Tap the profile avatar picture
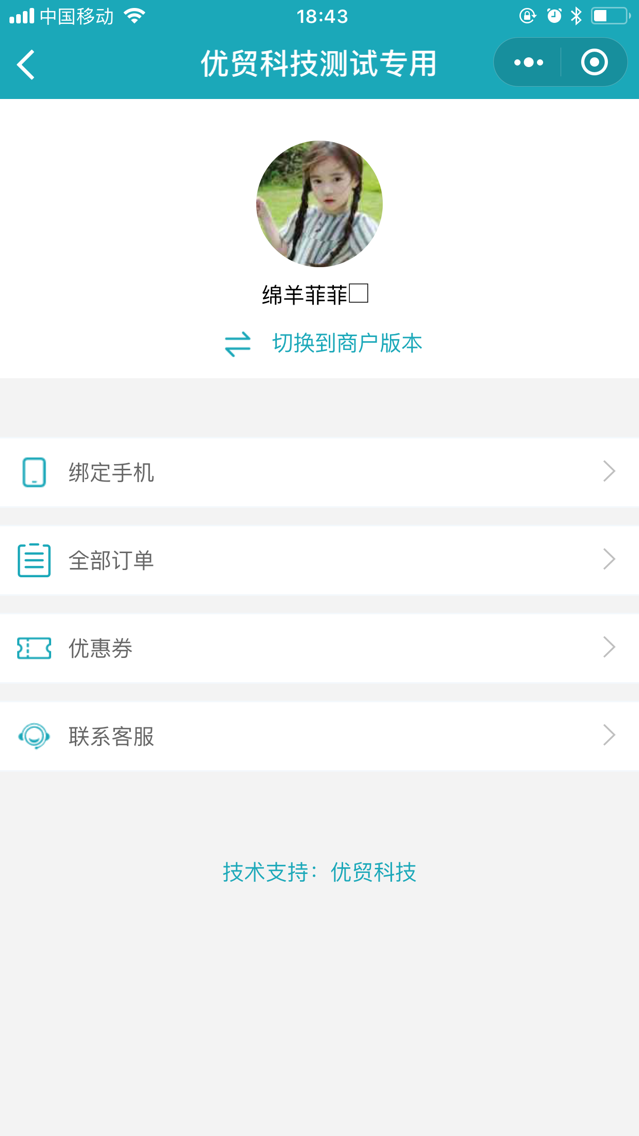The height and width of the screenshot is (1136, 639). [319, 204]
